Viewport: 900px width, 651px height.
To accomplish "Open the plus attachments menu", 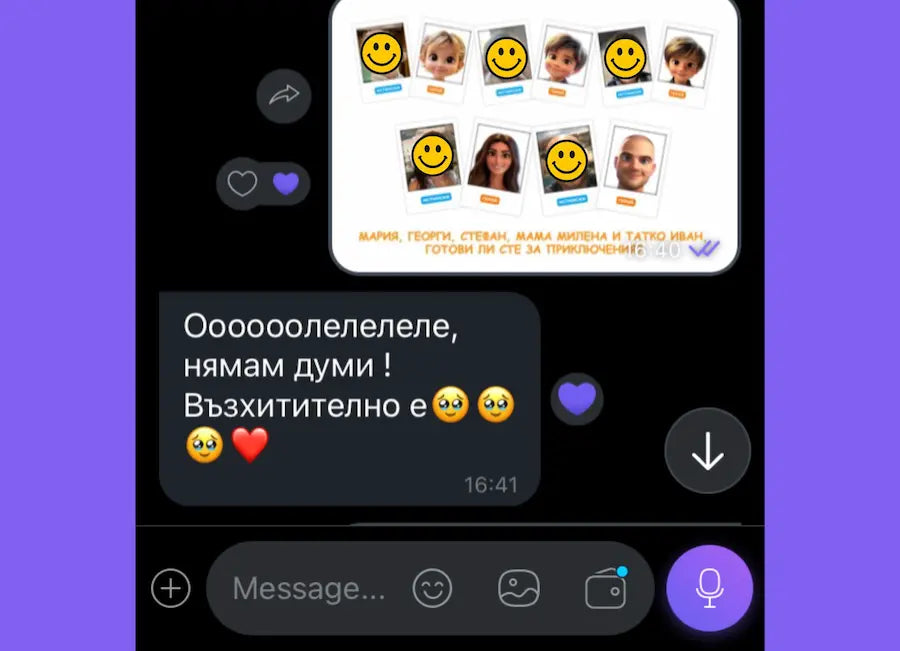I will [171, 588].
